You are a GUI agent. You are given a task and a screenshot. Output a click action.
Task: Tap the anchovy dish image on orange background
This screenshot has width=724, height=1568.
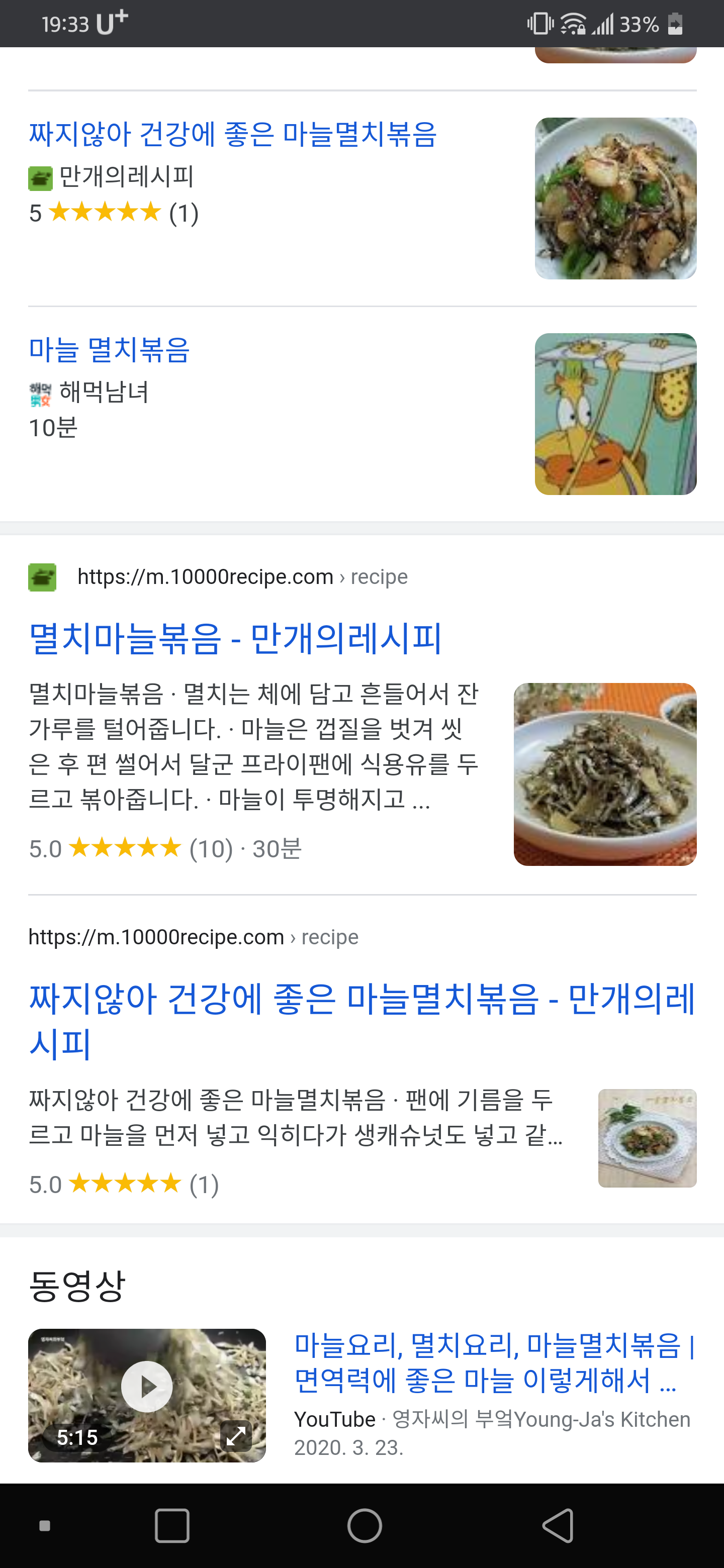coord(605,774)
